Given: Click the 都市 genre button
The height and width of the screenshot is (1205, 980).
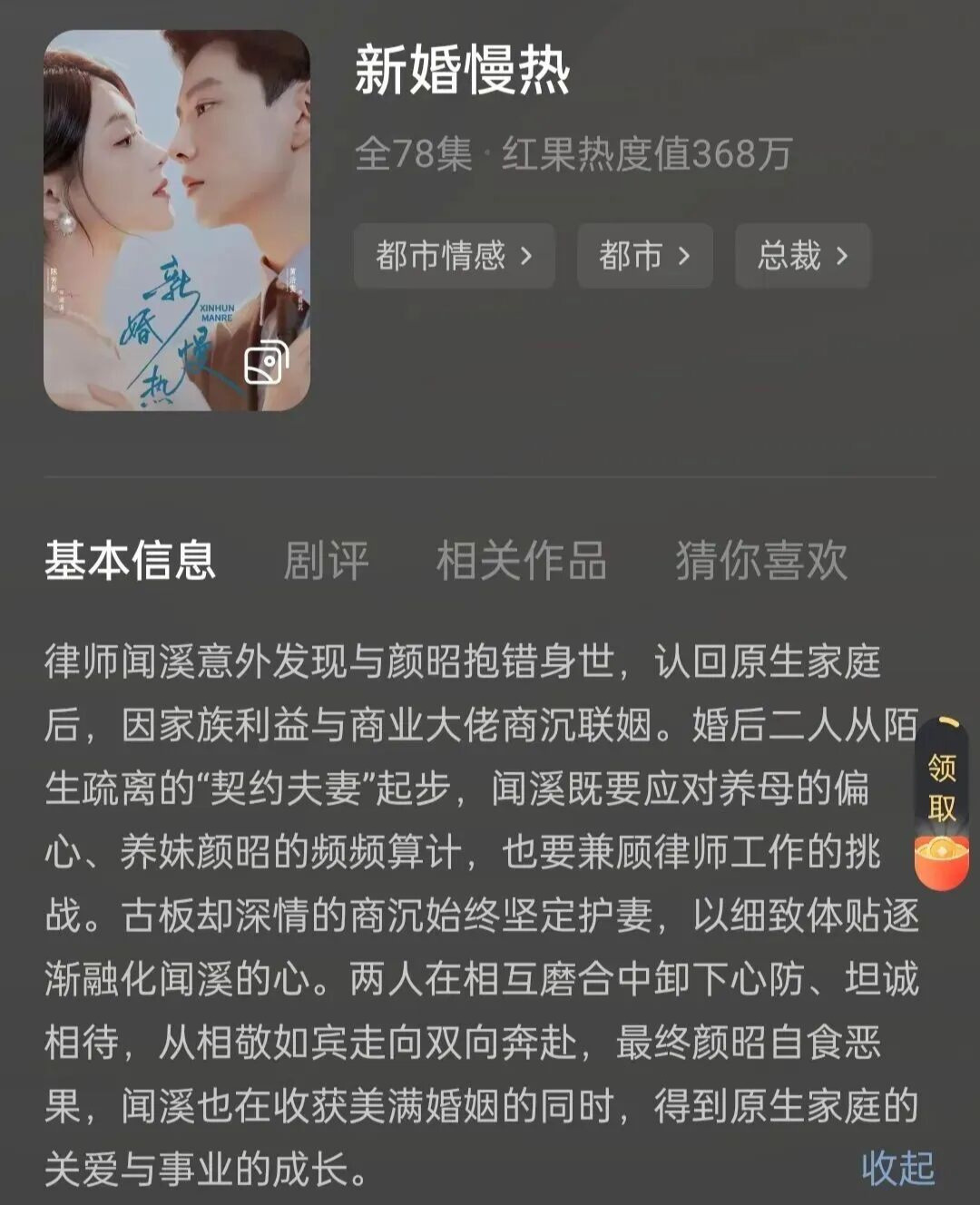Looking at the screenshot, I should [x=644, y=257].
